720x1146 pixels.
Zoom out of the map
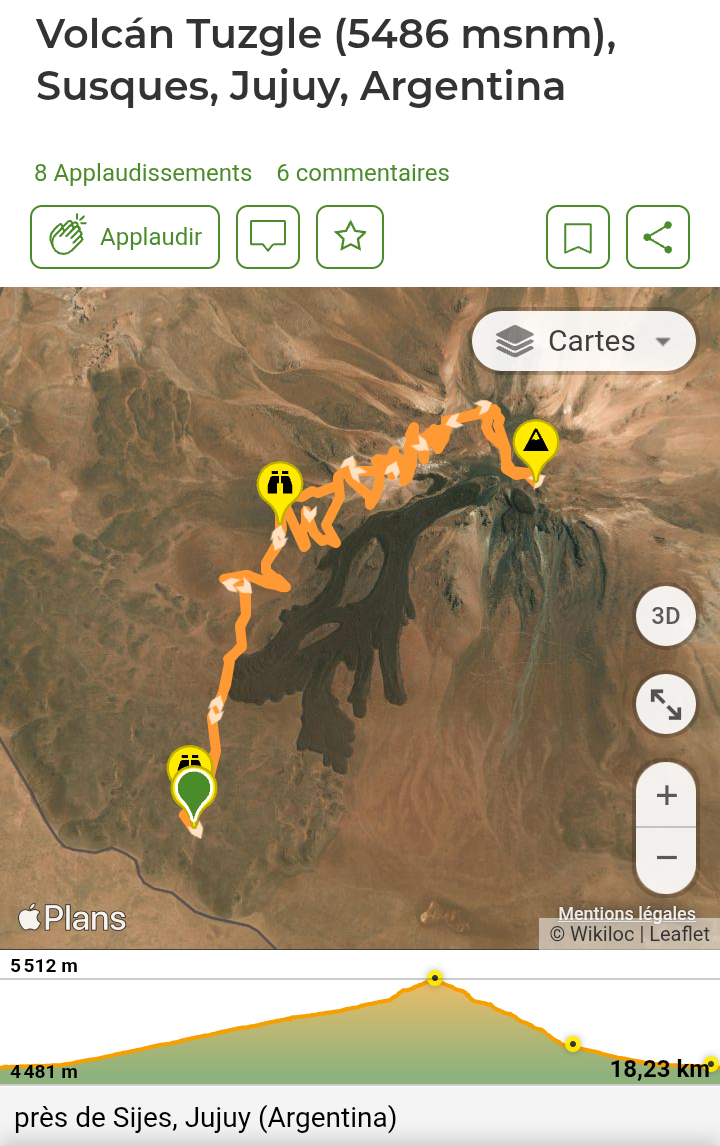pyautogui.click(x=666, y=858)
